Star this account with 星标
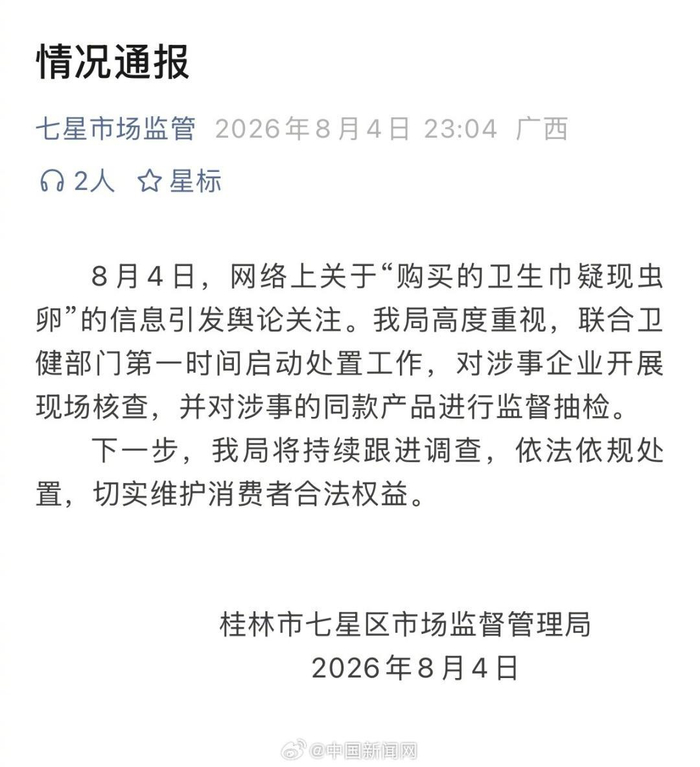This screenshot has height=767, width=700. 179,181
